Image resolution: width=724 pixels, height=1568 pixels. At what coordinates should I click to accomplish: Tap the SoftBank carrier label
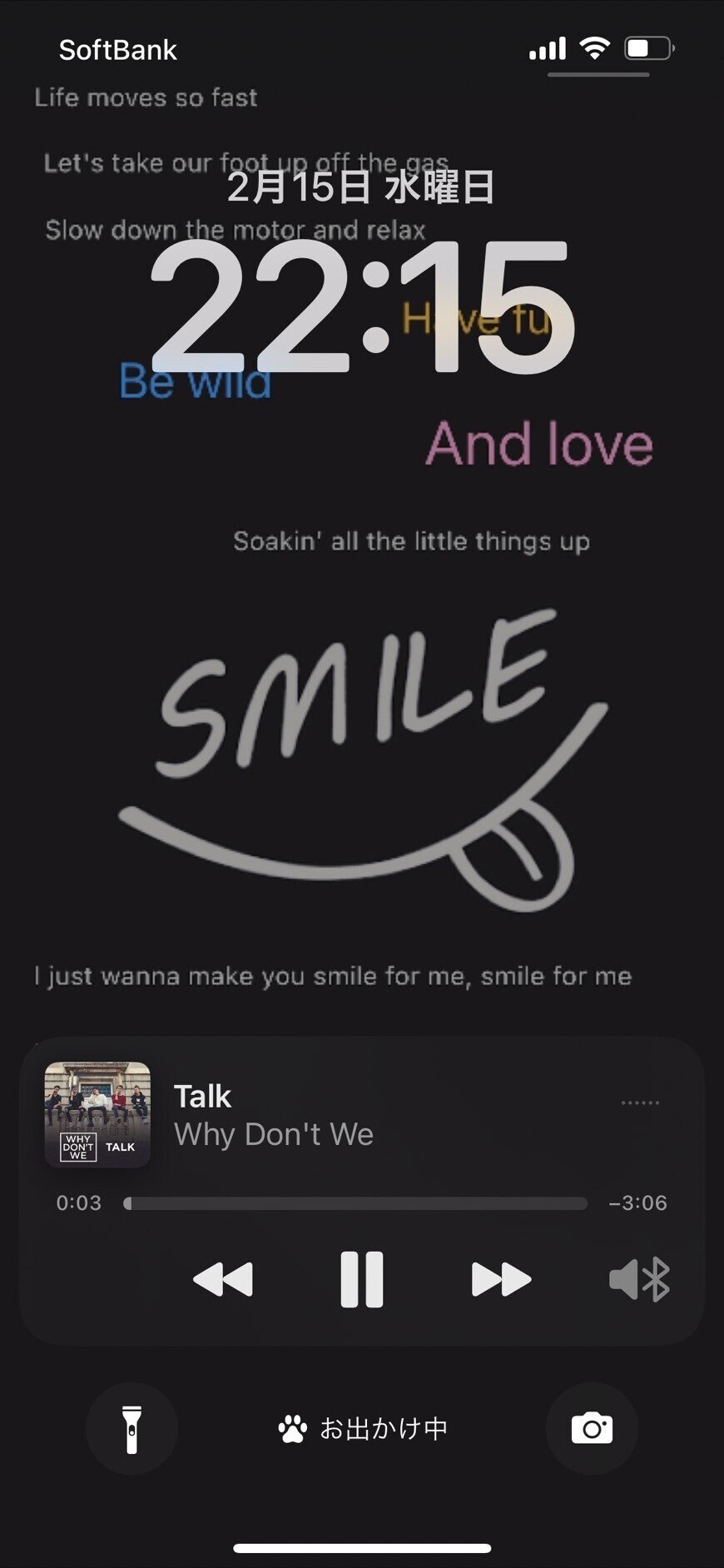[118, 50]
